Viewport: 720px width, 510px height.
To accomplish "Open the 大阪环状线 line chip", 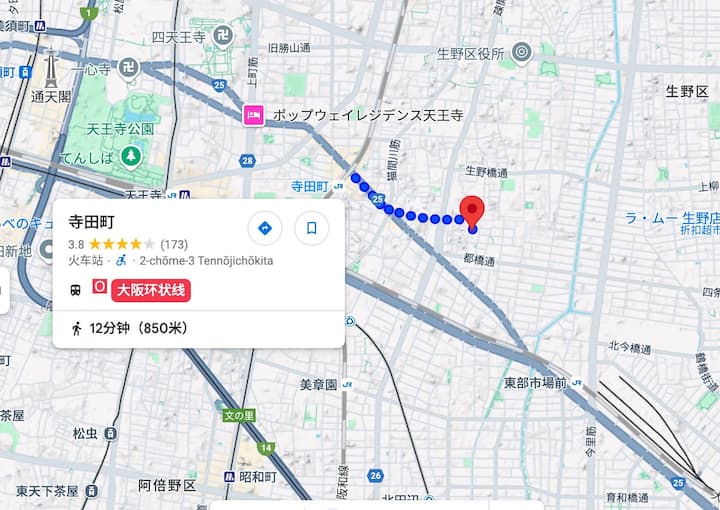I will pos(150,290).
